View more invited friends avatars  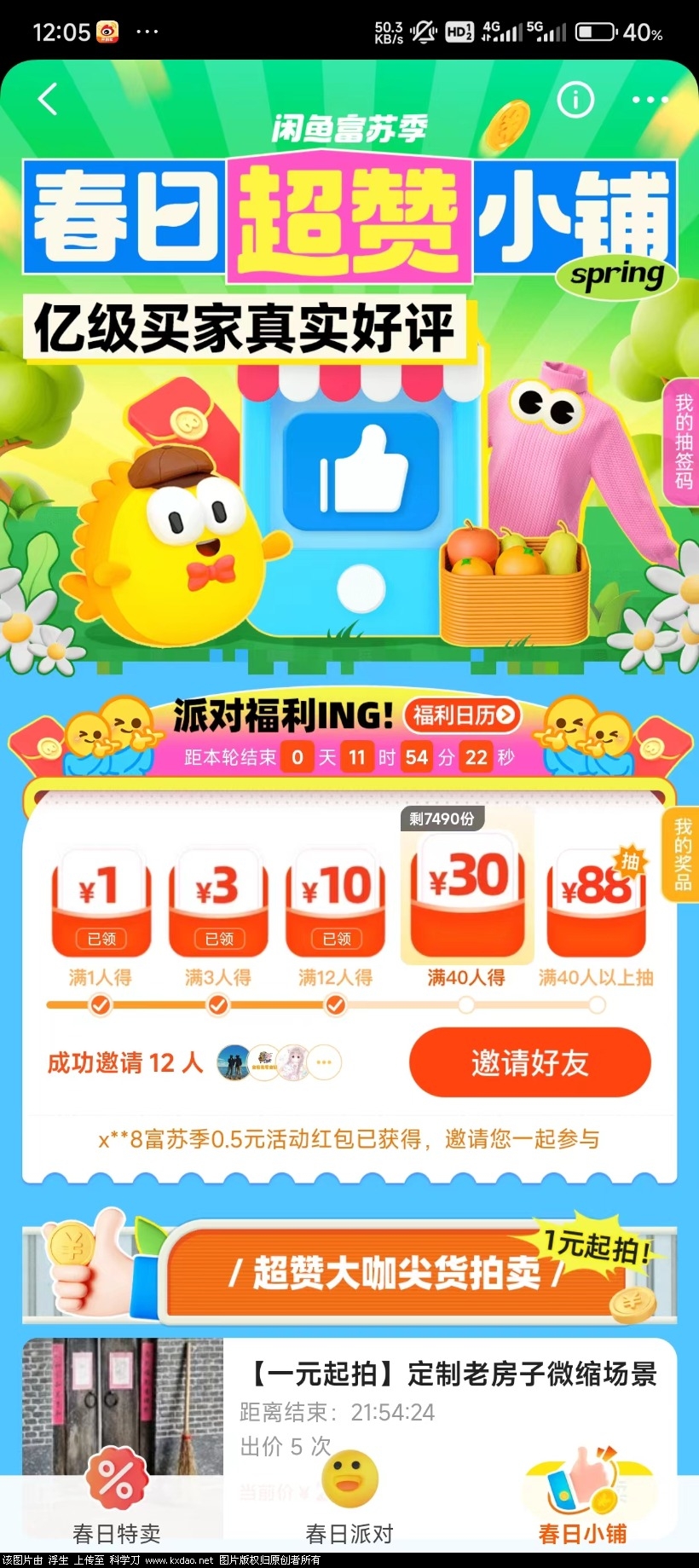click(324, 1062)
